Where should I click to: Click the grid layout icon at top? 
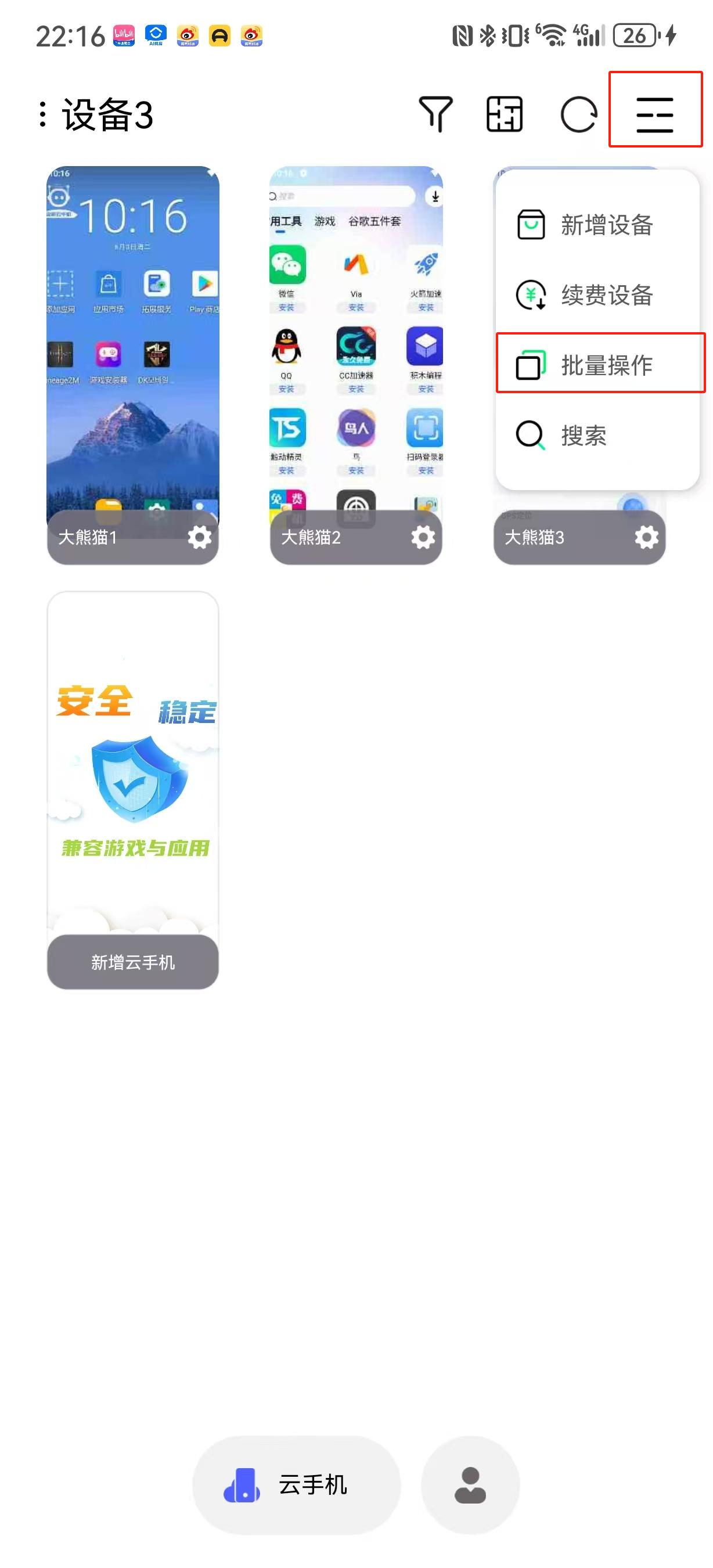pos(505,116)
